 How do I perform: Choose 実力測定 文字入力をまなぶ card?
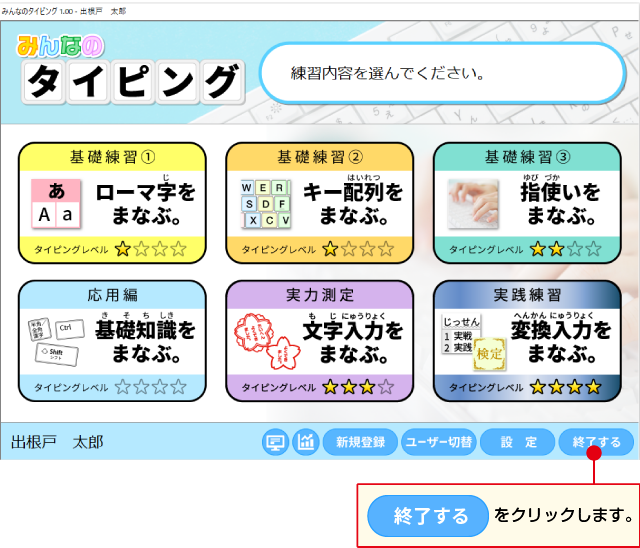319,339
